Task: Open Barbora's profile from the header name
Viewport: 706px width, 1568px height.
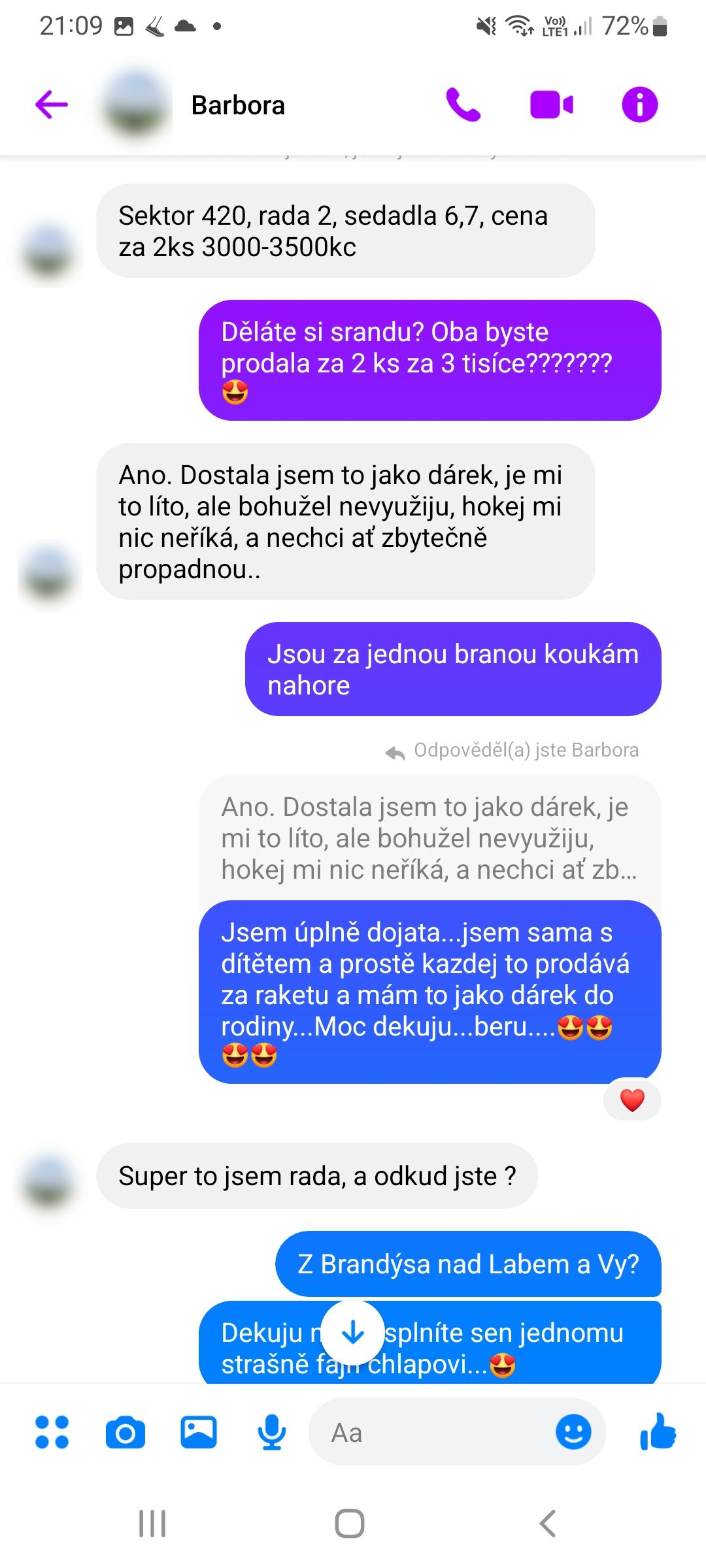Action: coord(238,105)
